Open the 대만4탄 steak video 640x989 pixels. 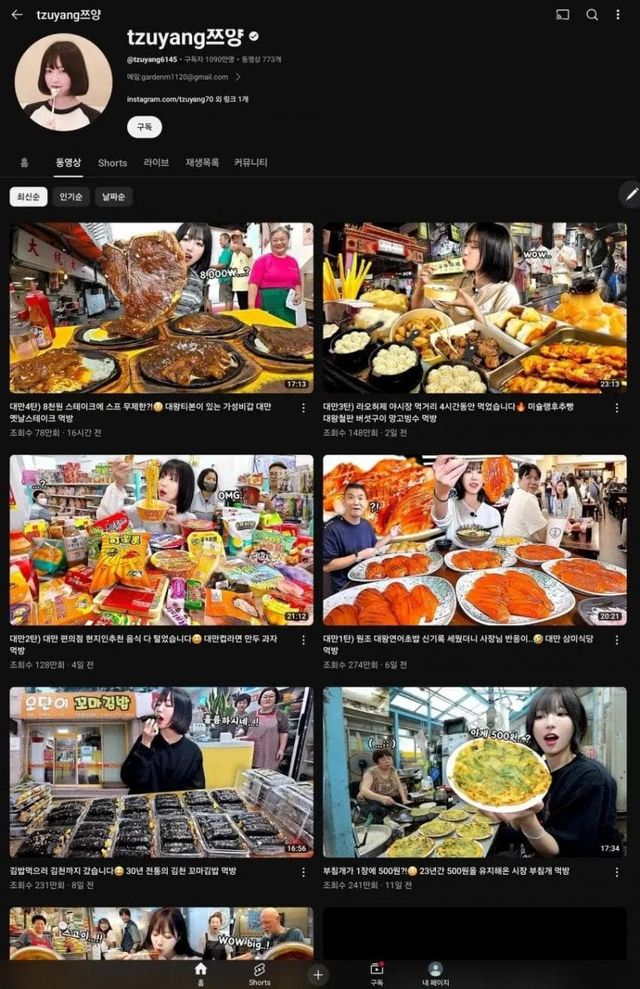[x=161, y=307]
